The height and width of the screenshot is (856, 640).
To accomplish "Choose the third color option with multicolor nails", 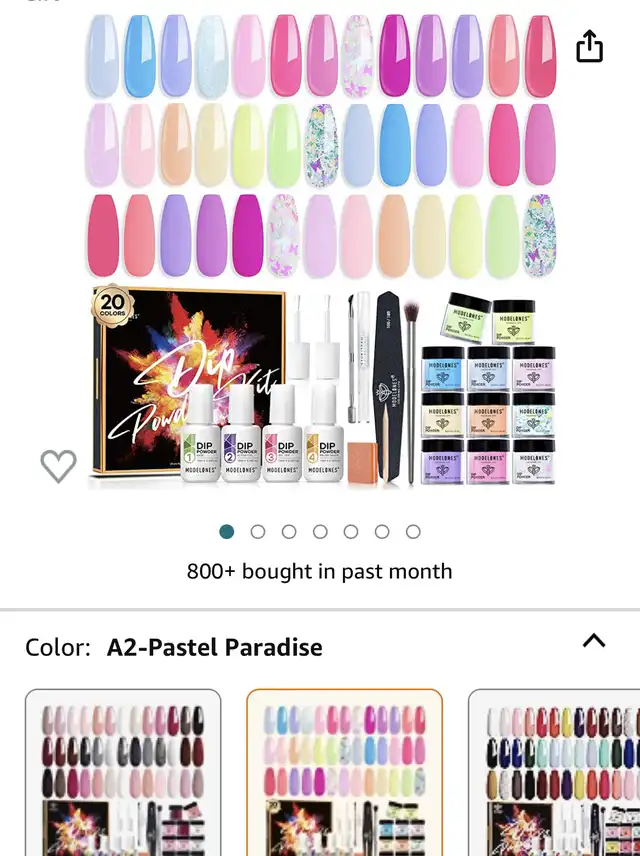I will tap(555, 772).
